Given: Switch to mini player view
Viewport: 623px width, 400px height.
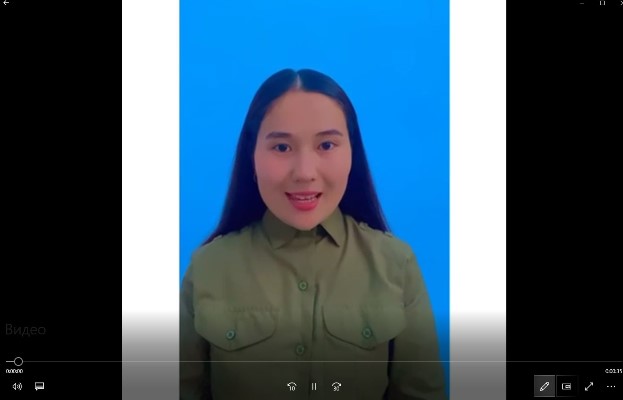Looking at the screenshot, I should (x=567, y=386).
